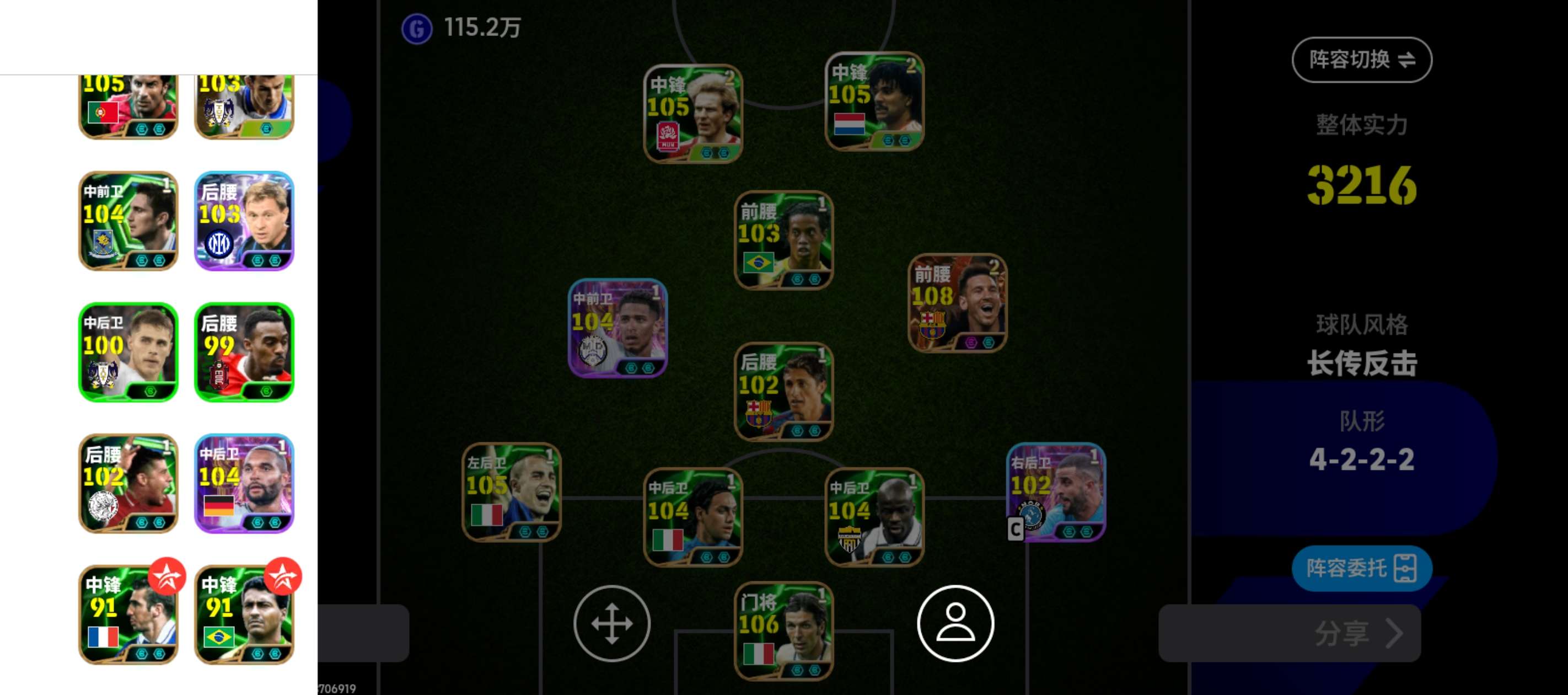Pick the 104 中前卫 substitute card

128,221
